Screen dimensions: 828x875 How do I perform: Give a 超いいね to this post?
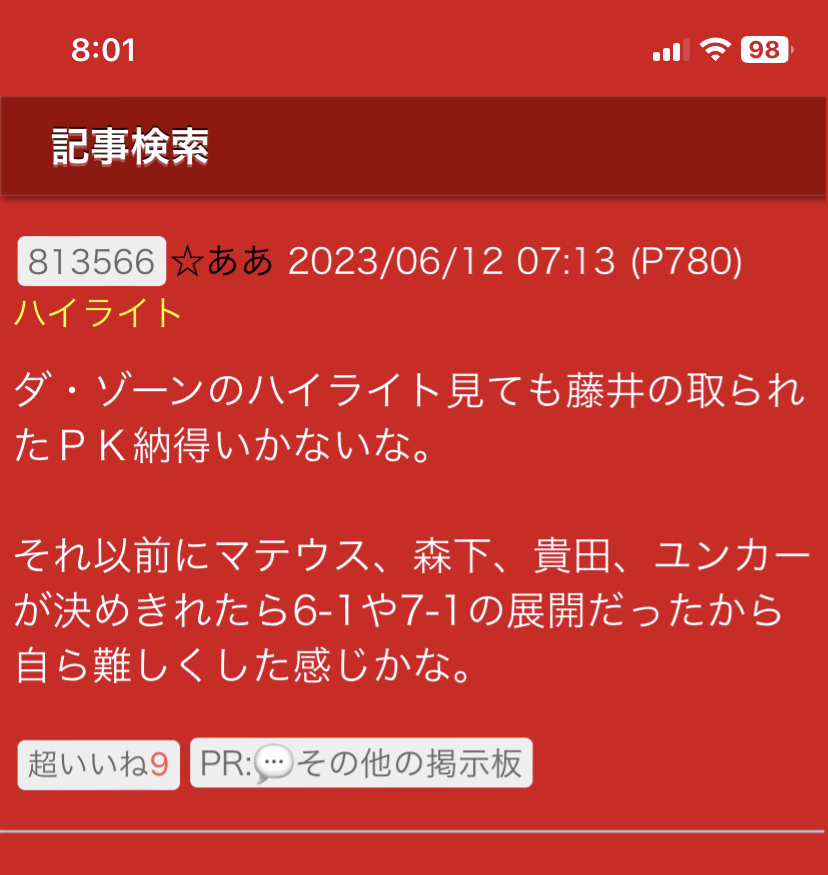pyautogui.click(x=98, y=765)
